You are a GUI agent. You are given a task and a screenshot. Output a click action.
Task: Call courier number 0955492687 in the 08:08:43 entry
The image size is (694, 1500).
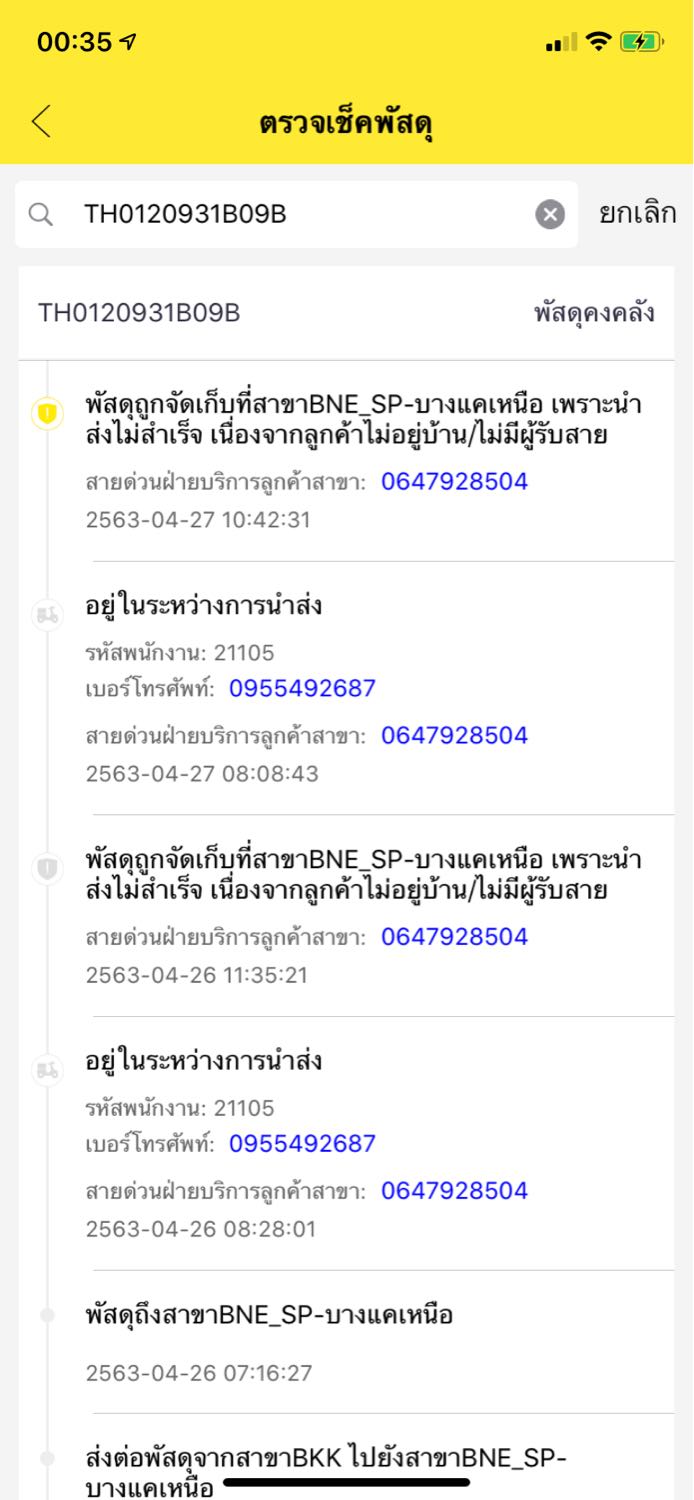click(x=302, y=688)
